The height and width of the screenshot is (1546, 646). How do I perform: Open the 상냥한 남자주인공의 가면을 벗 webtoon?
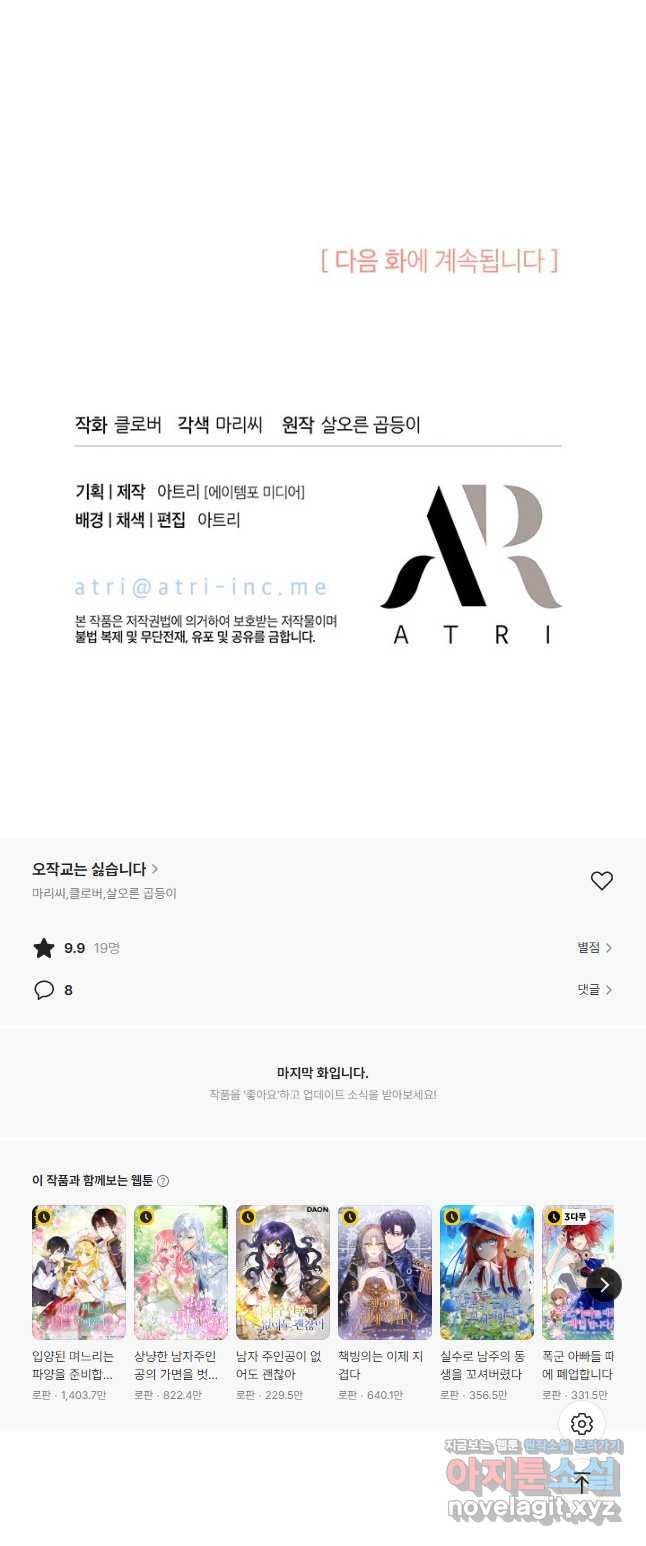181,1272
